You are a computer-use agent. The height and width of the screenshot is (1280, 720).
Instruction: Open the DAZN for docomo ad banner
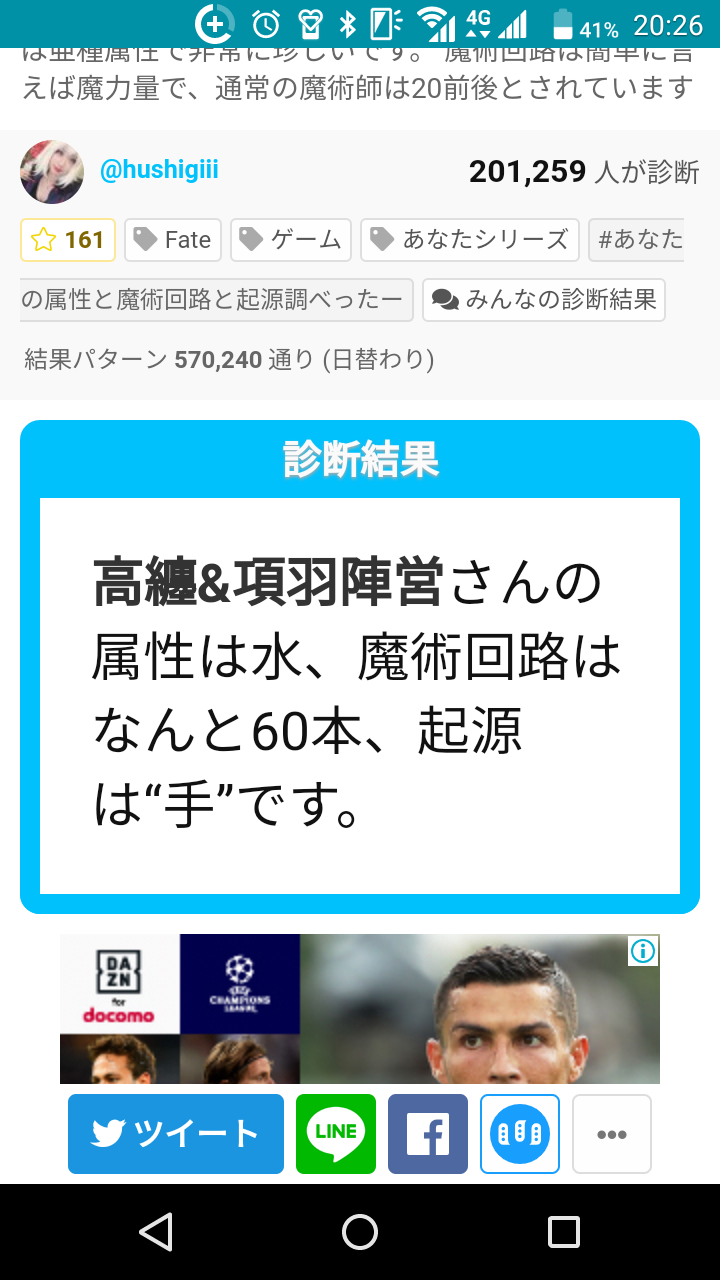click(x=360, y=1009)
